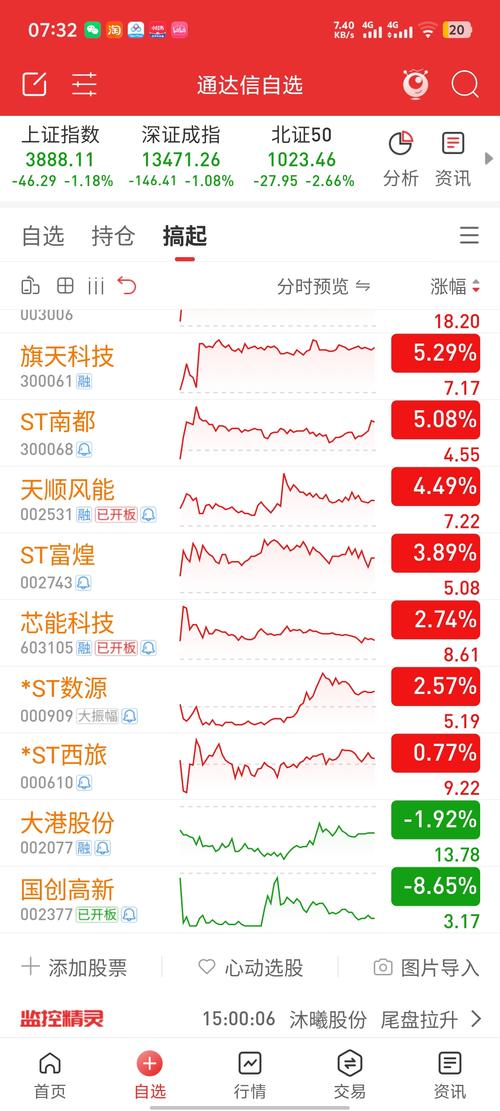This screenshot has height=1111, width=500.
Task: Open the search magnifier icon
Action: (x=465, y=85)
